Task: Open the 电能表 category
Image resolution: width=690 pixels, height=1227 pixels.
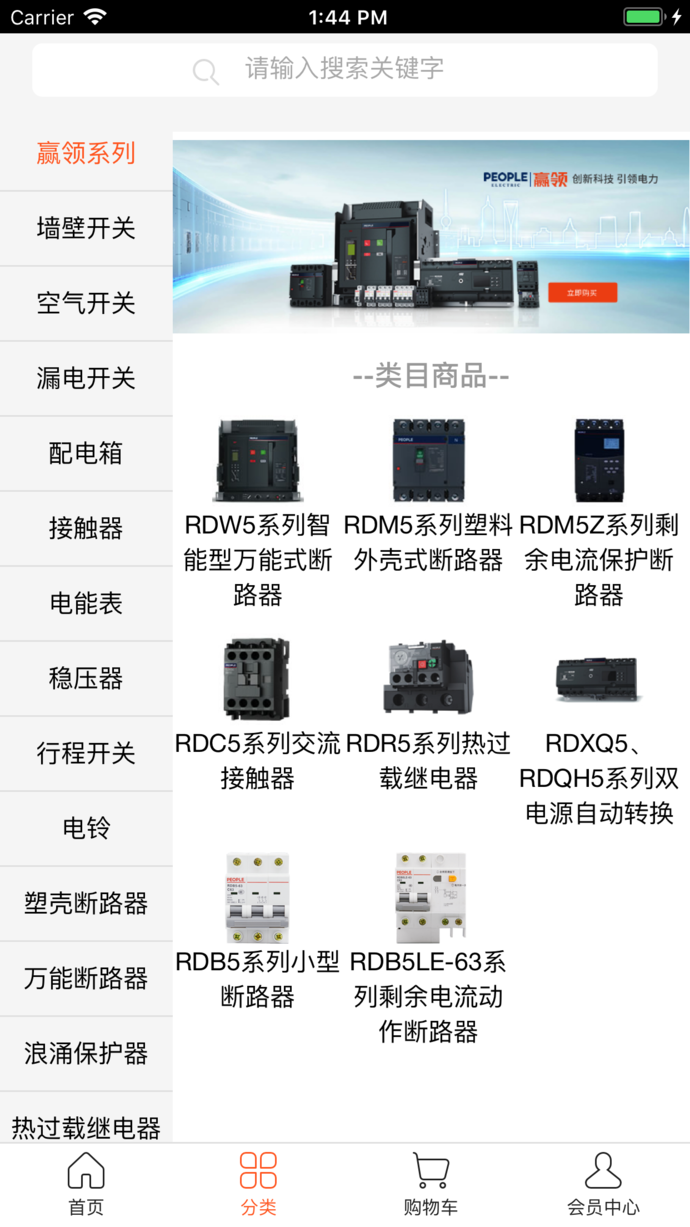Action: click(x=86, y=603)
